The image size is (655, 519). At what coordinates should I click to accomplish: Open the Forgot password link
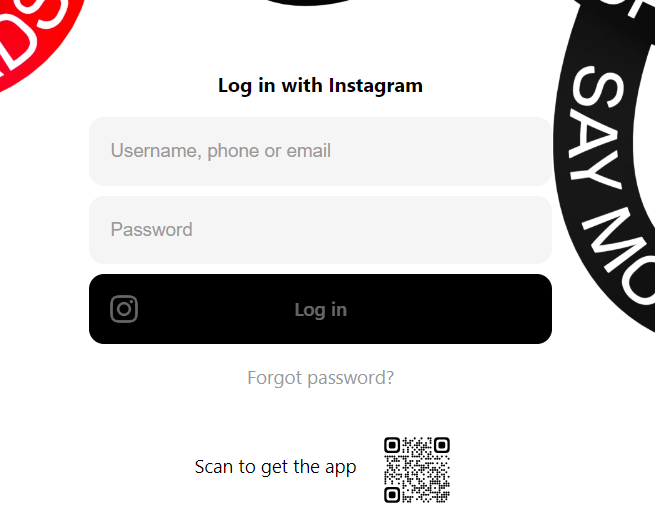tap(320, 378)
